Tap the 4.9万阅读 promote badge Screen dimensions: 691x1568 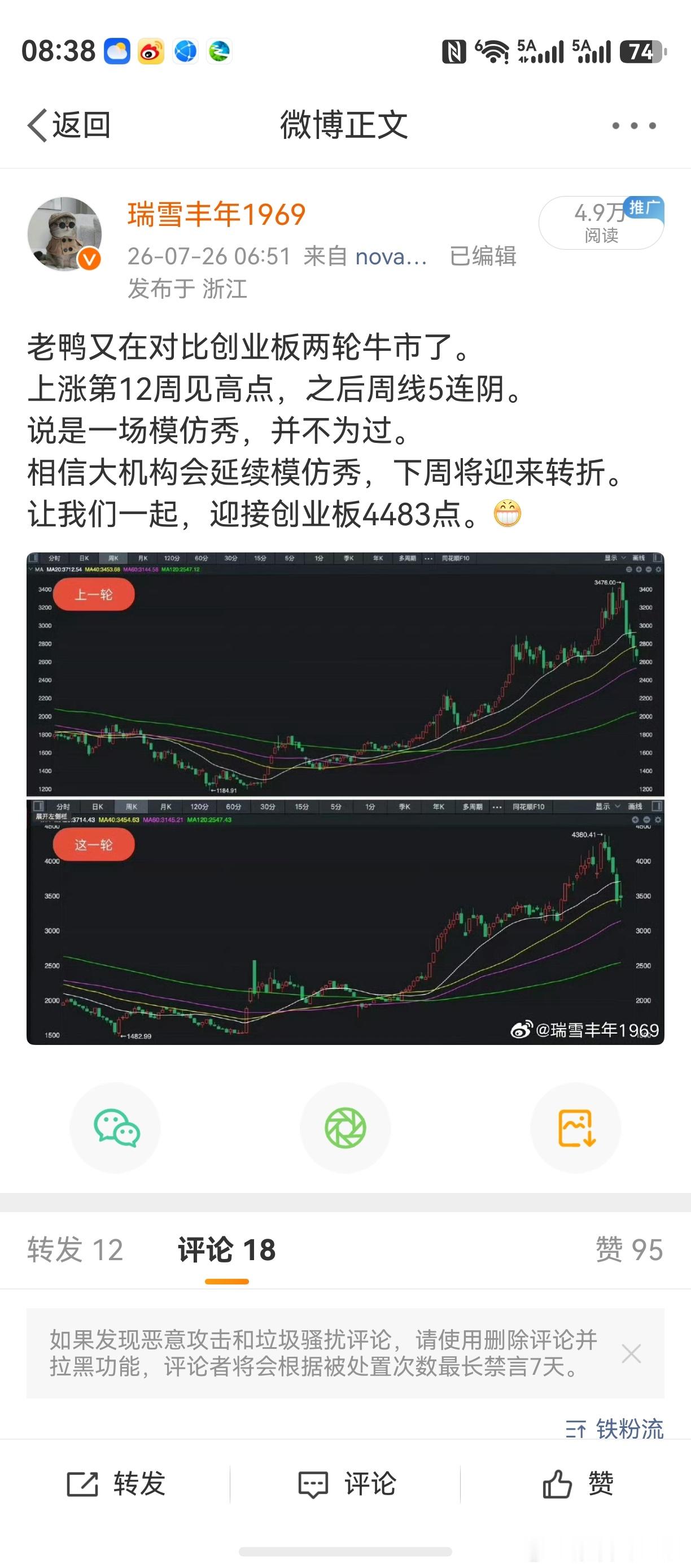(601, 223)
